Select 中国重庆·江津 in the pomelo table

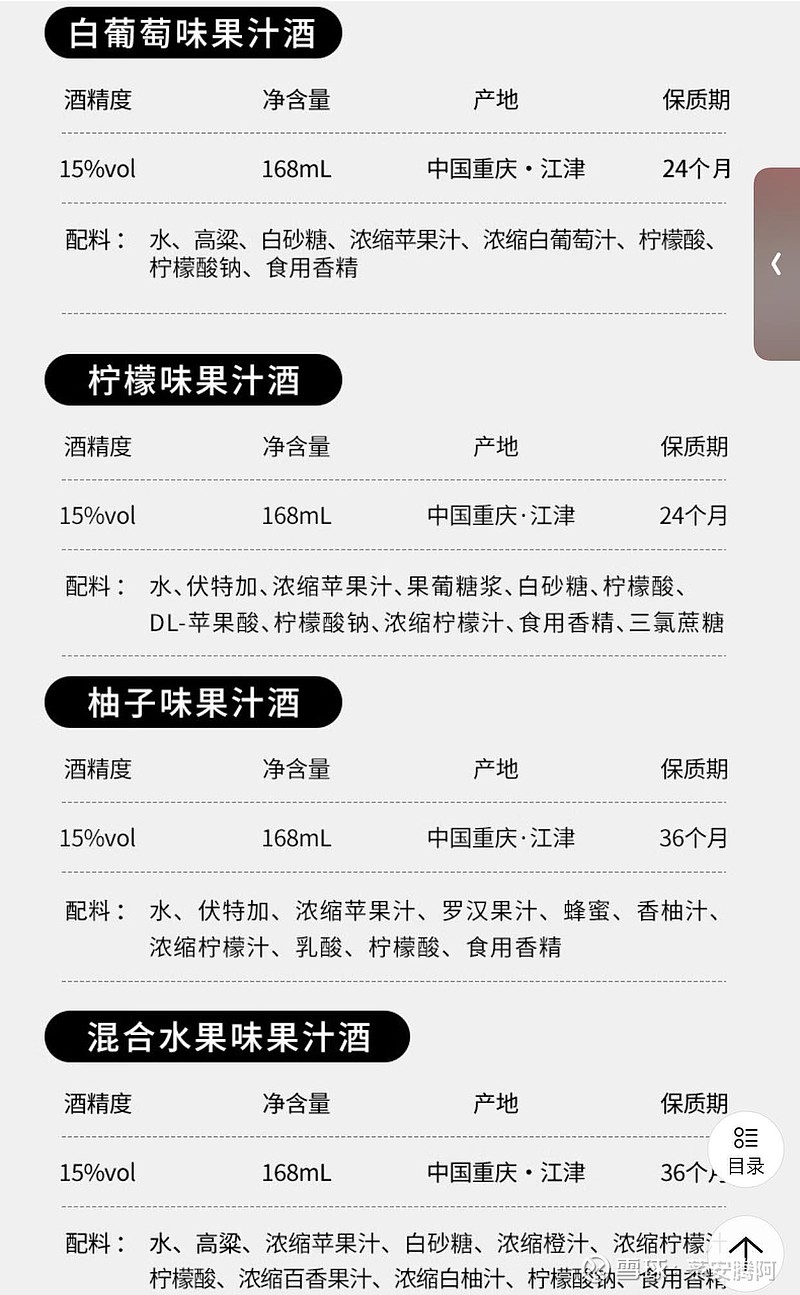pyautogui.click(x=500, y=838)
